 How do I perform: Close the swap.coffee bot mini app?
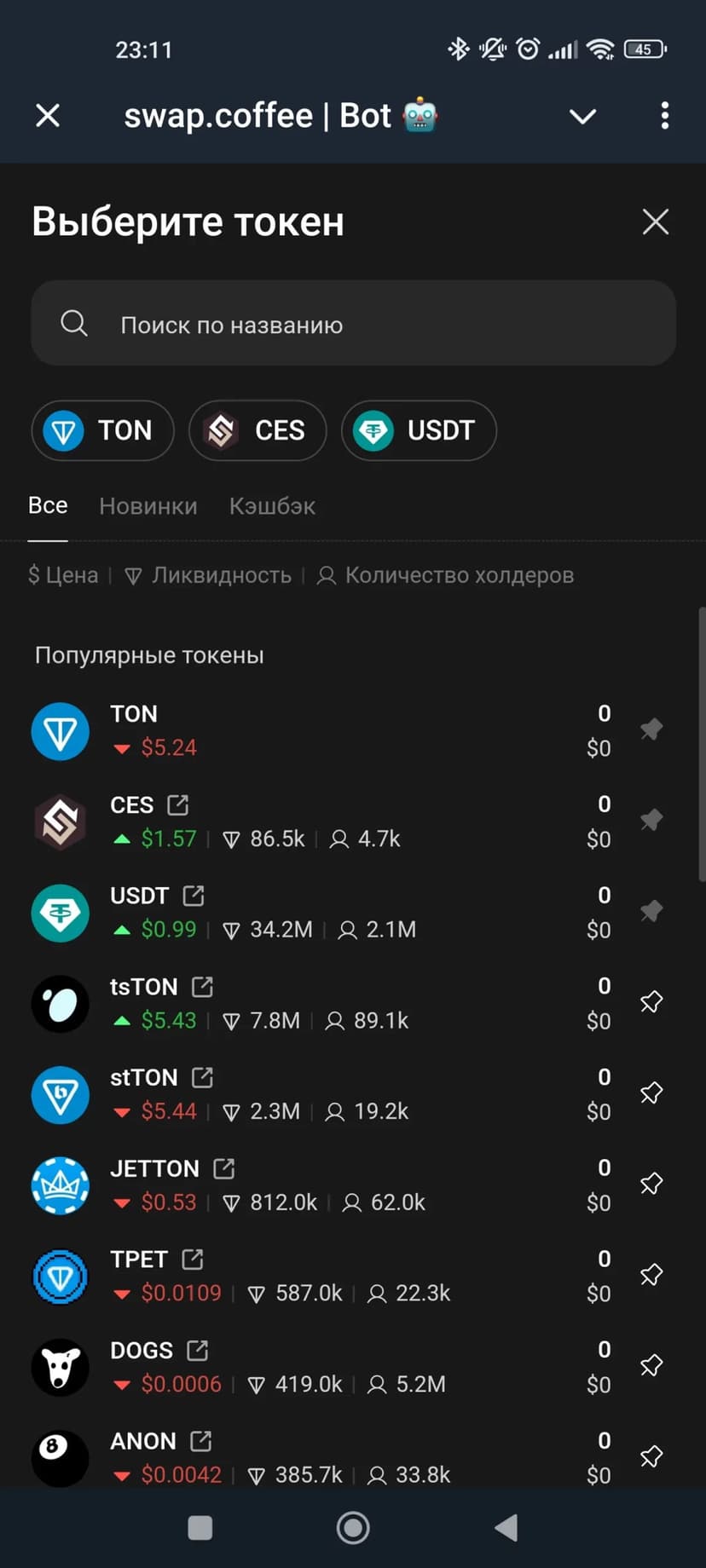(48, 116)
